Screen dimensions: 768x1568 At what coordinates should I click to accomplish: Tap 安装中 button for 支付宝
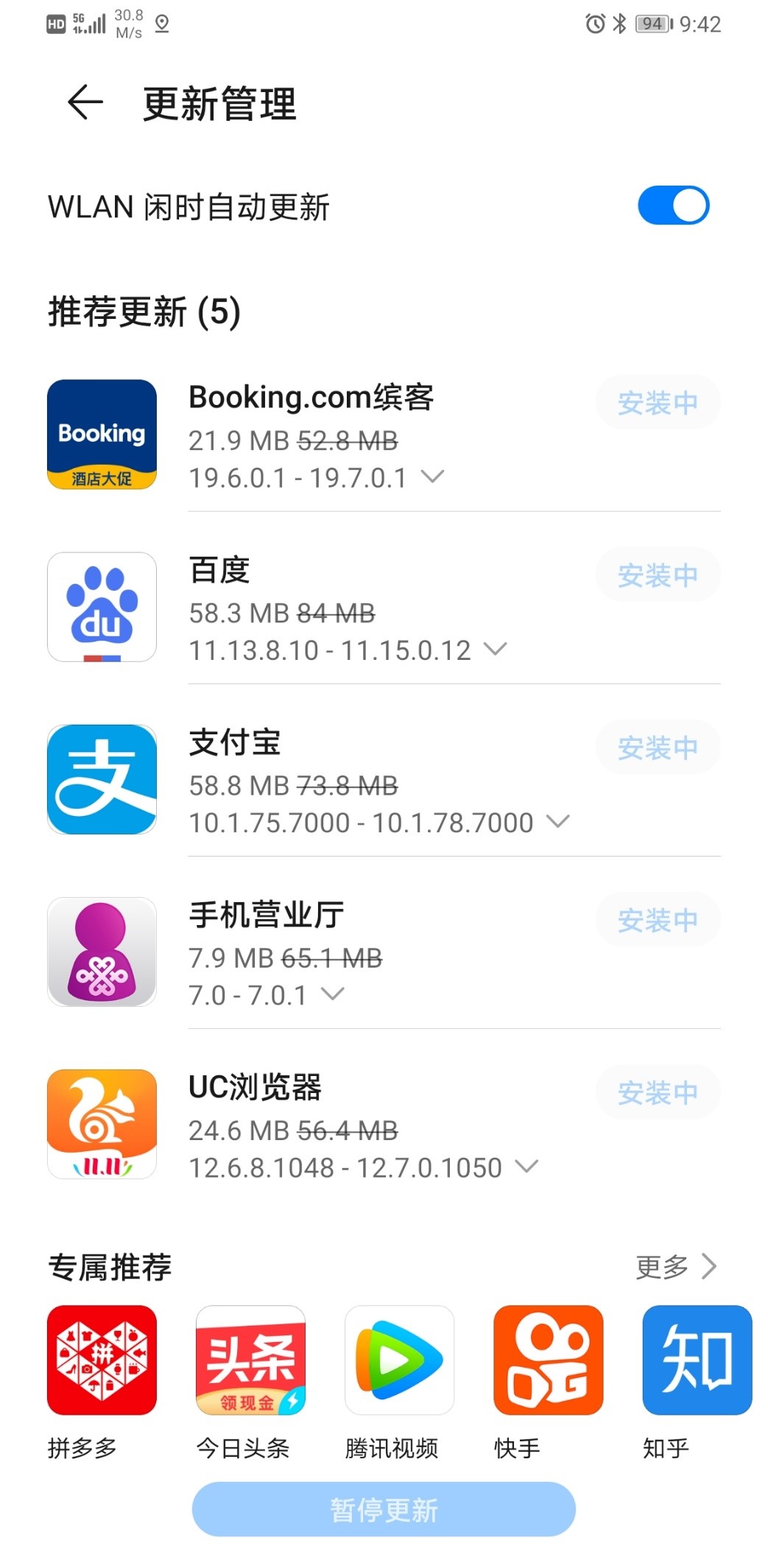pyautogui.click(x=658, y=748)
